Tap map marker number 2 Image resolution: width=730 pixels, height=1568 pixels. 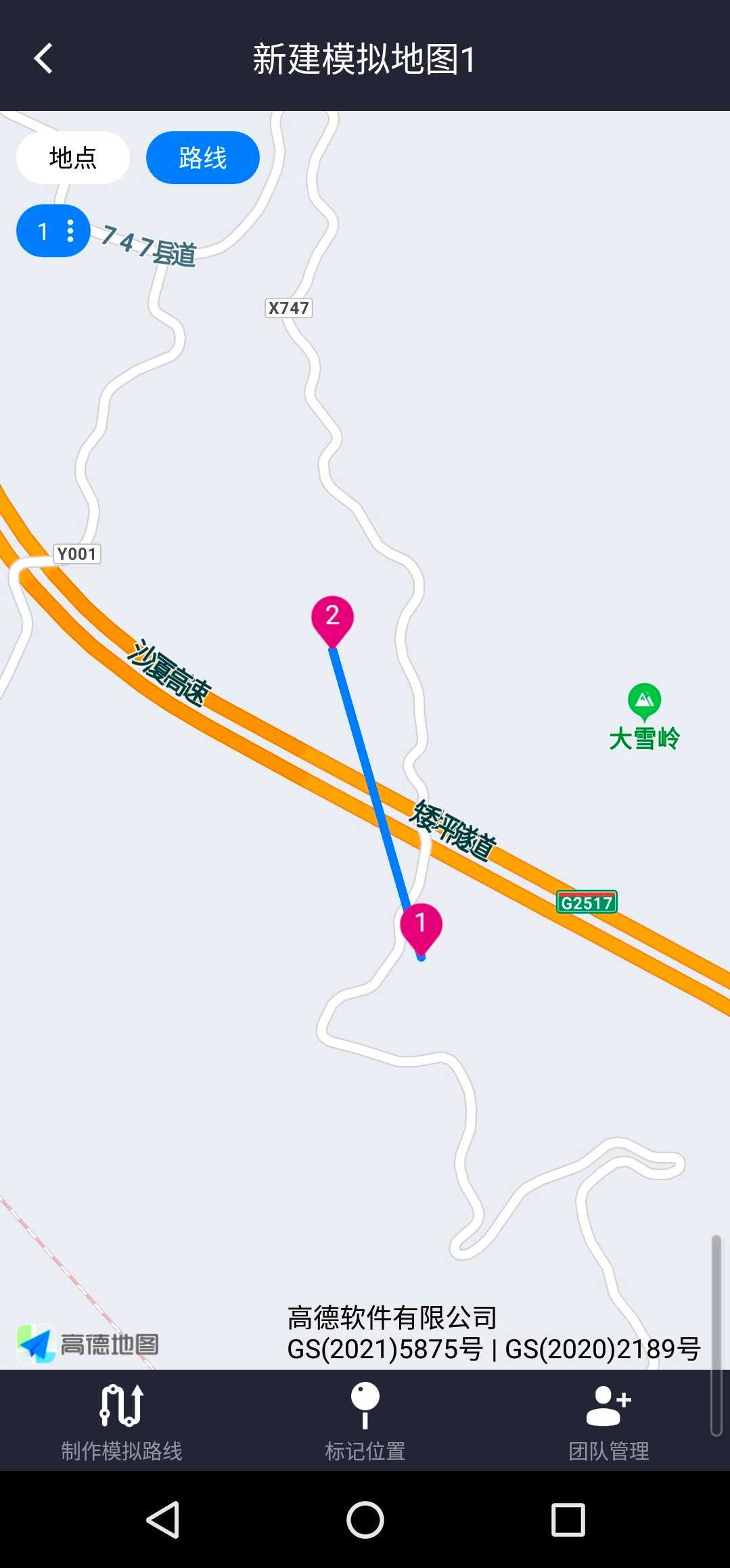(x=332, y=617)
